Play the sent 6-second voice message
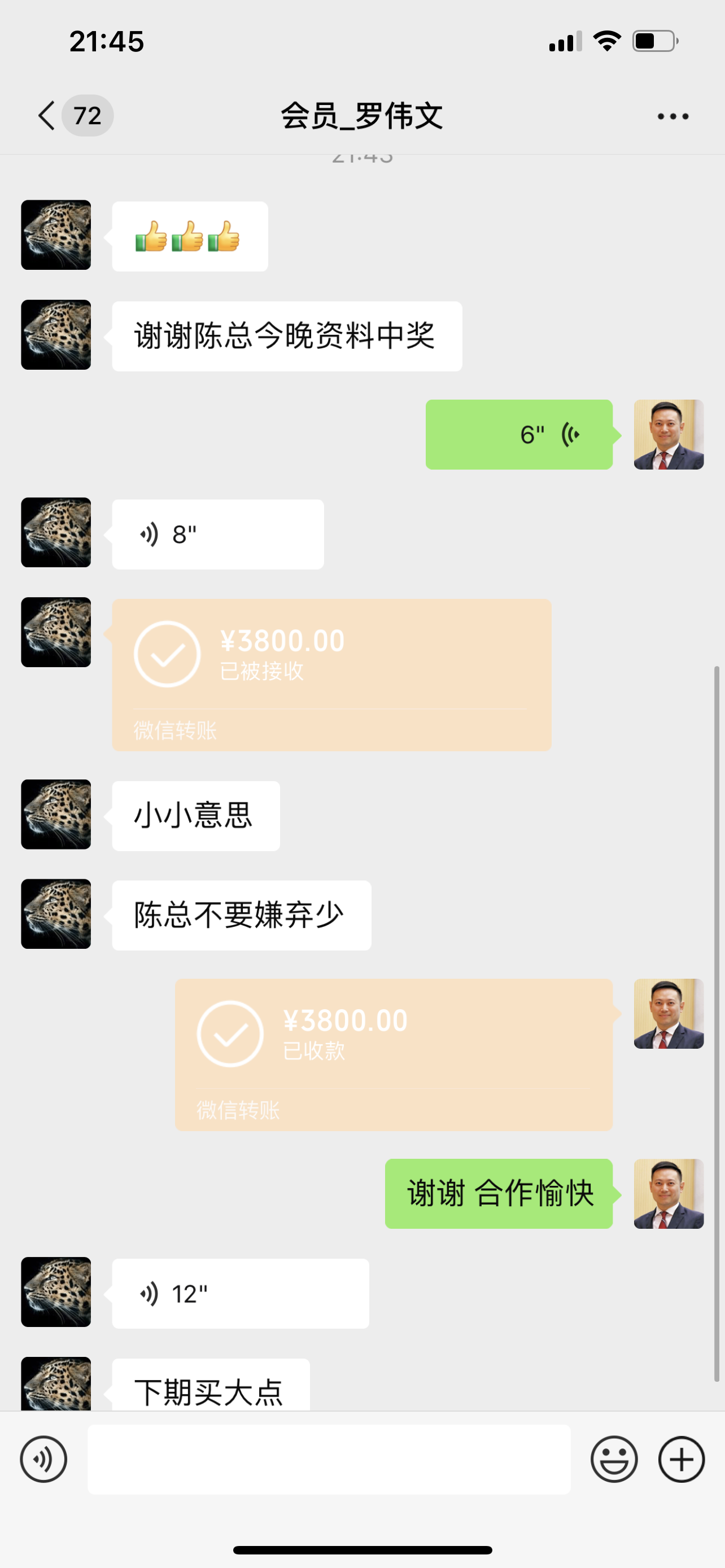Viewport: 725px width, 1568px height. point(519,435)
